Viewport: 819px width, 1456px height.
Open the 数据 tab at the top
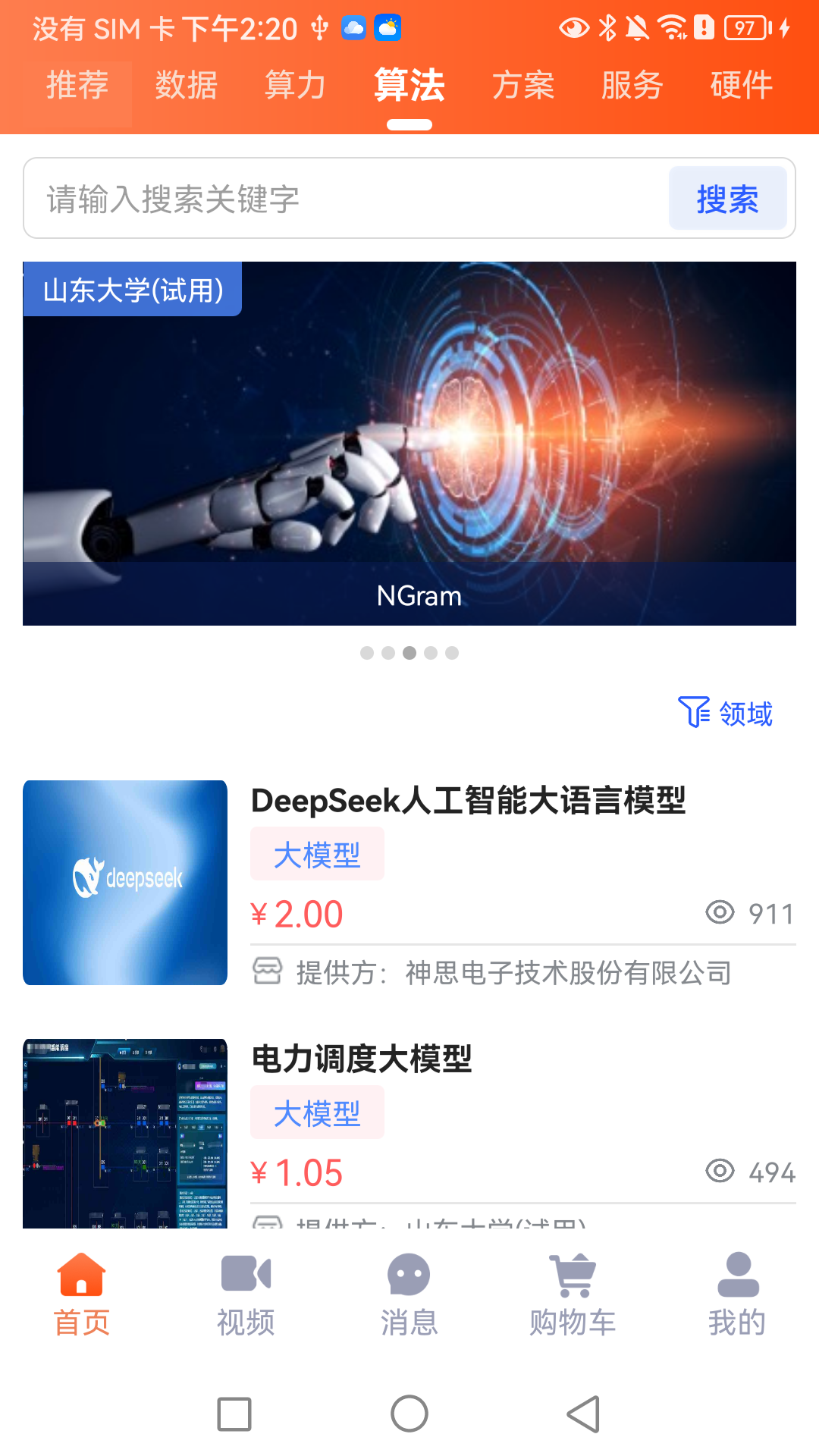pos(186,86)
